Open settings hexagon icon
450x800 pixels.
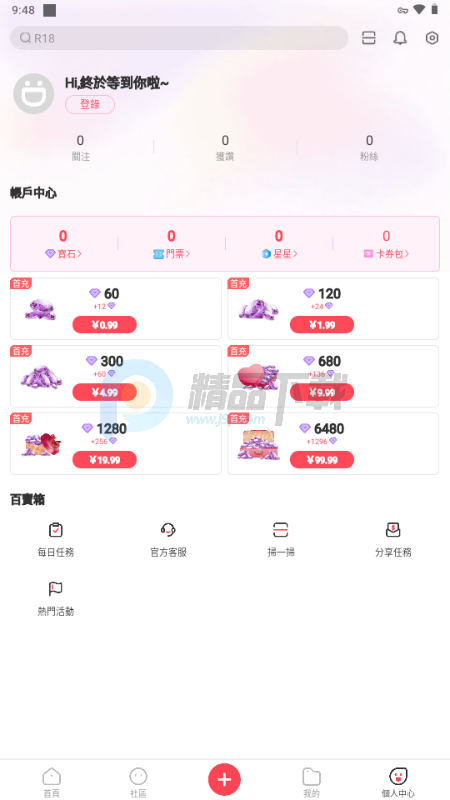[432, 38]
